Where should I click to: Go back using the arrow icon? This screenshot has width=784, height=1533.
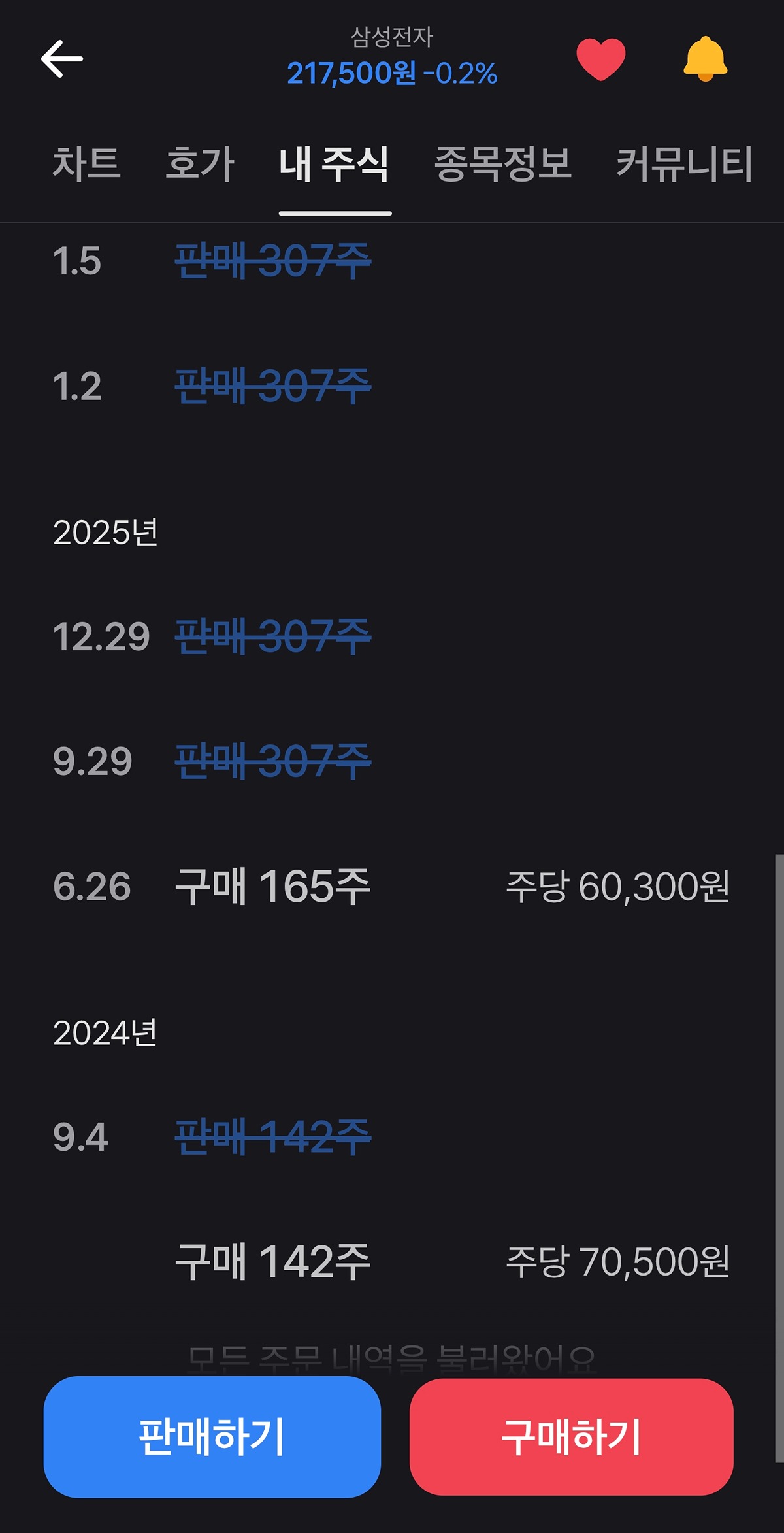[x=62, y=59]
